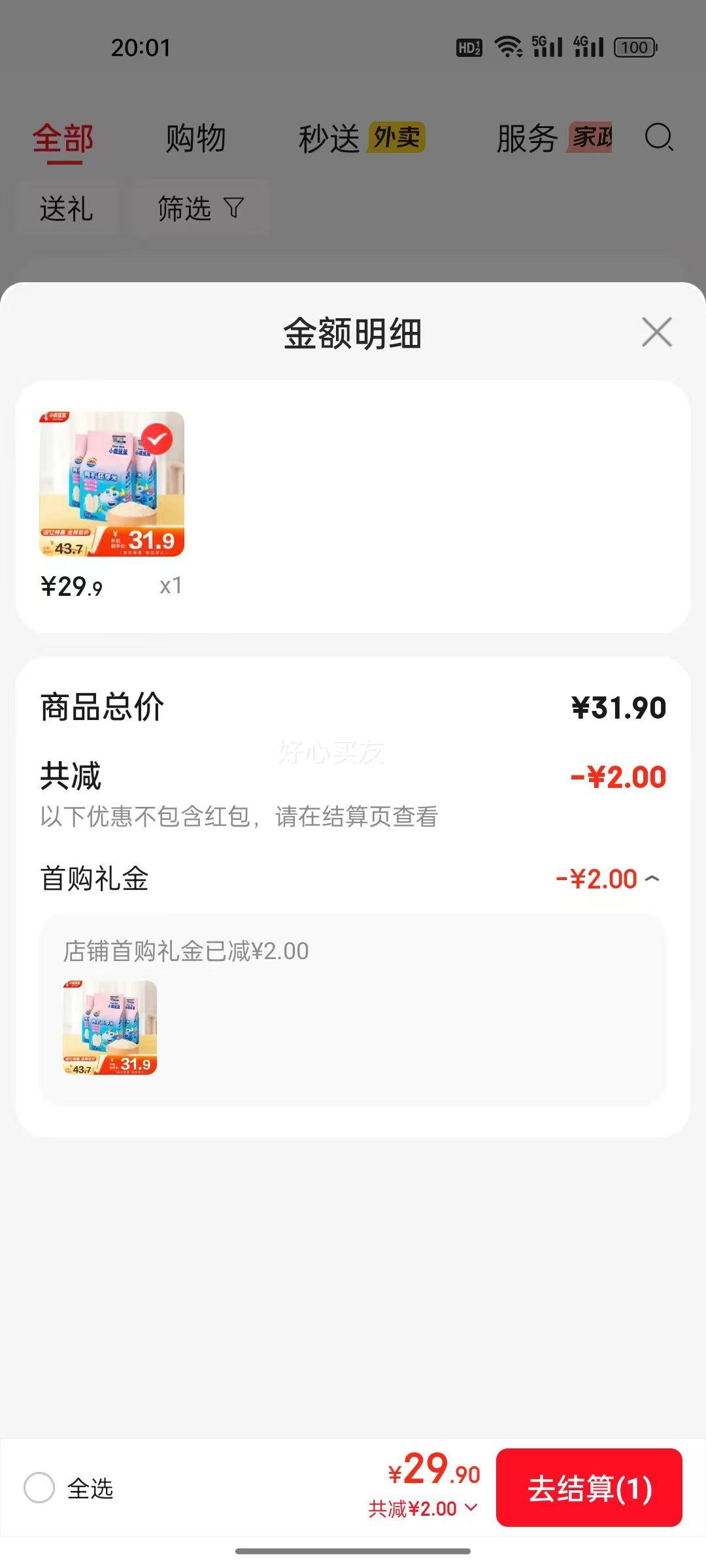Viewport: 706px width, 1568px height.
Task: Tap 去结算(1) to check out
Action: click(589, 1488)
